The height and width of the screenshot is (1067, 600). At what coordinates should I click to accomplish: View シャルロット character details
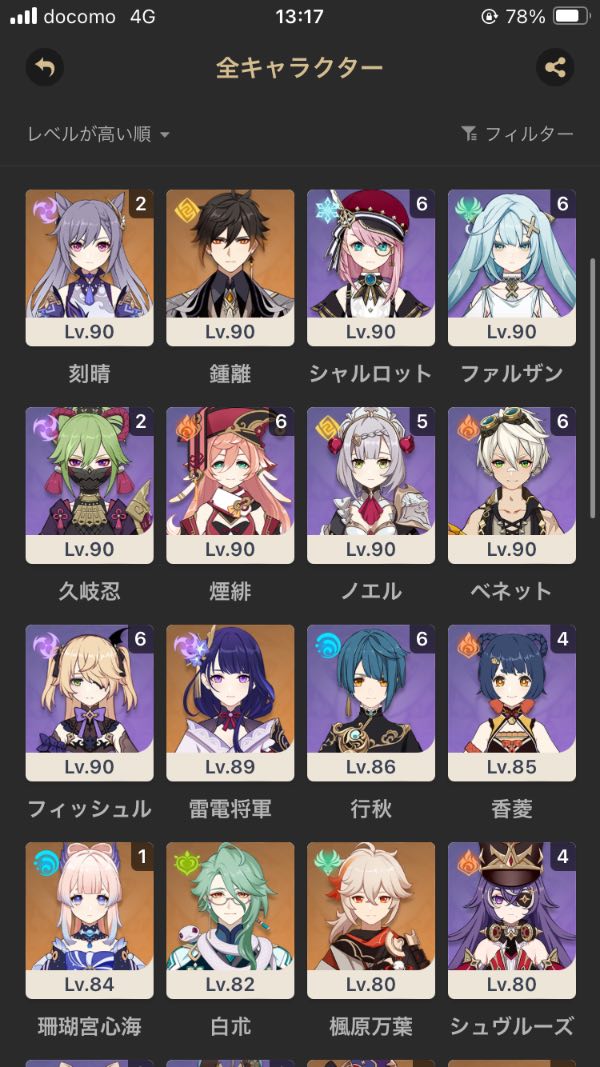point(371,267)
